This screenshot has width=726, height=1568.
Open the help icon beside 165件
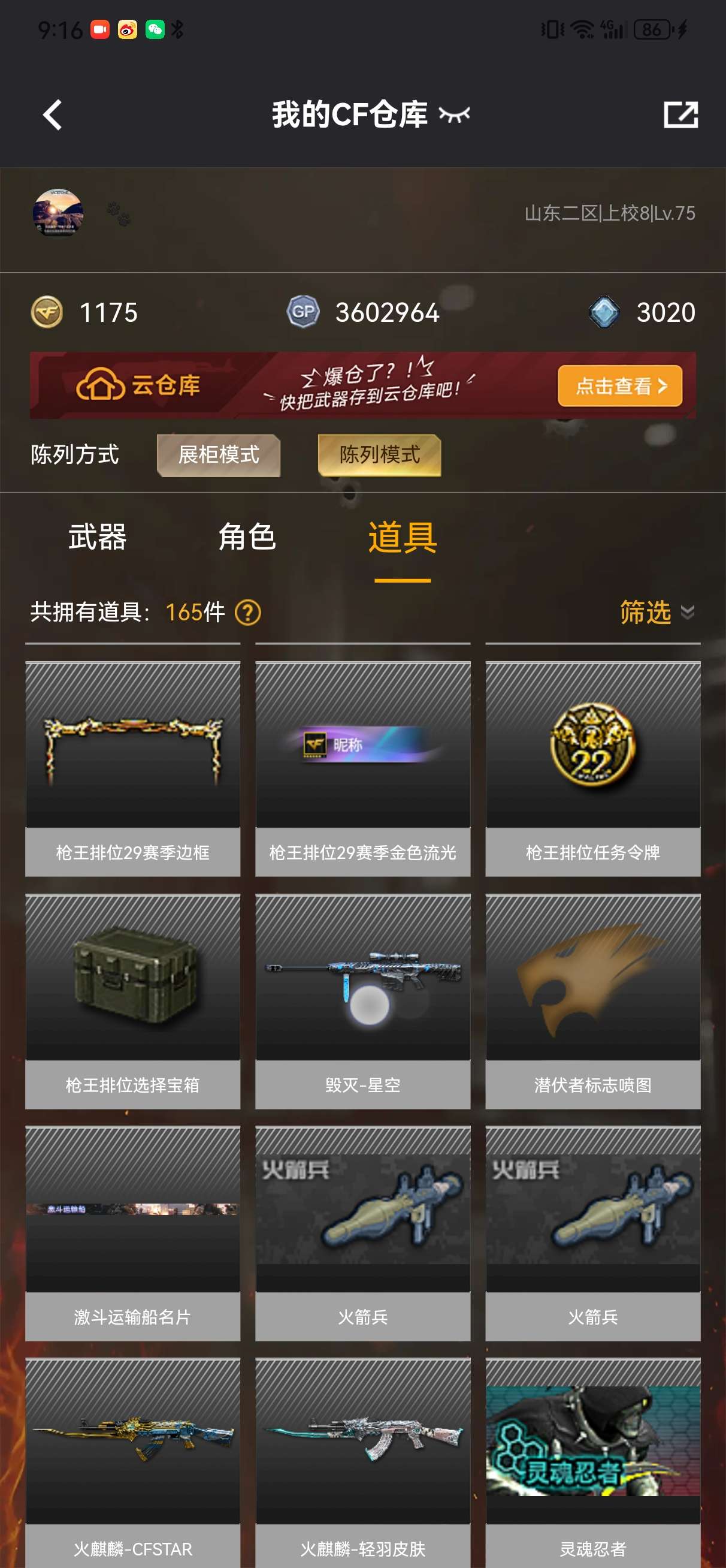tap(247, 613)
